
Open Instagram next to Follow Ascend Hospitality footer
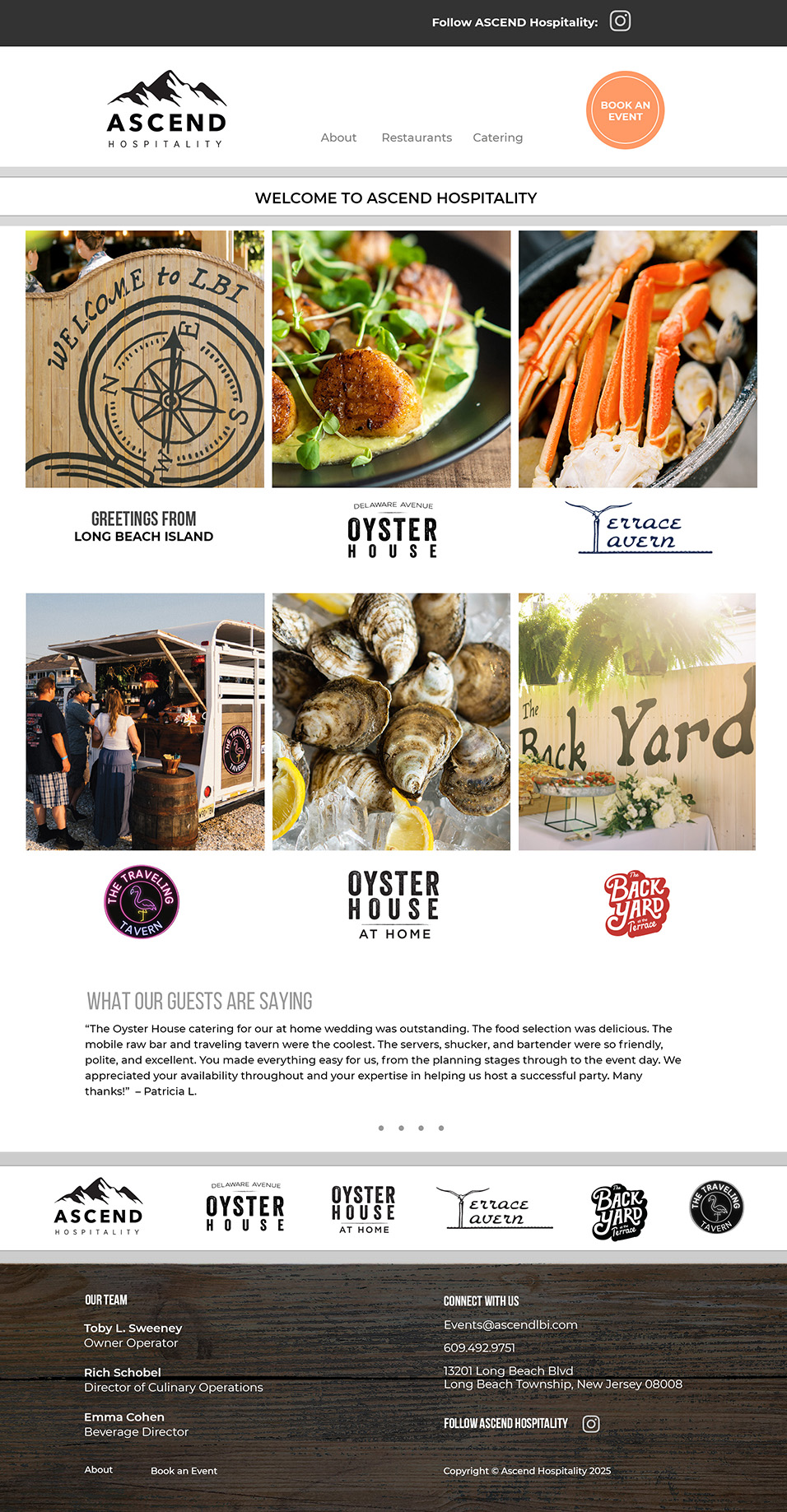591,1423
